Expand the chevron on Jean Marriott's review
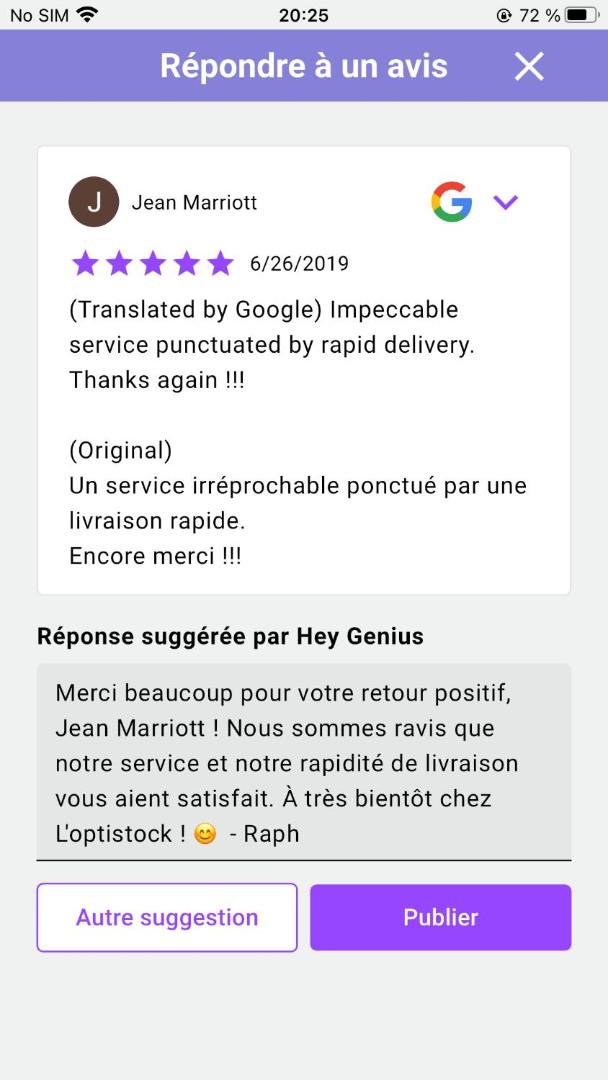The width and height of the screenshot is (608, 1080). point(505,202)
